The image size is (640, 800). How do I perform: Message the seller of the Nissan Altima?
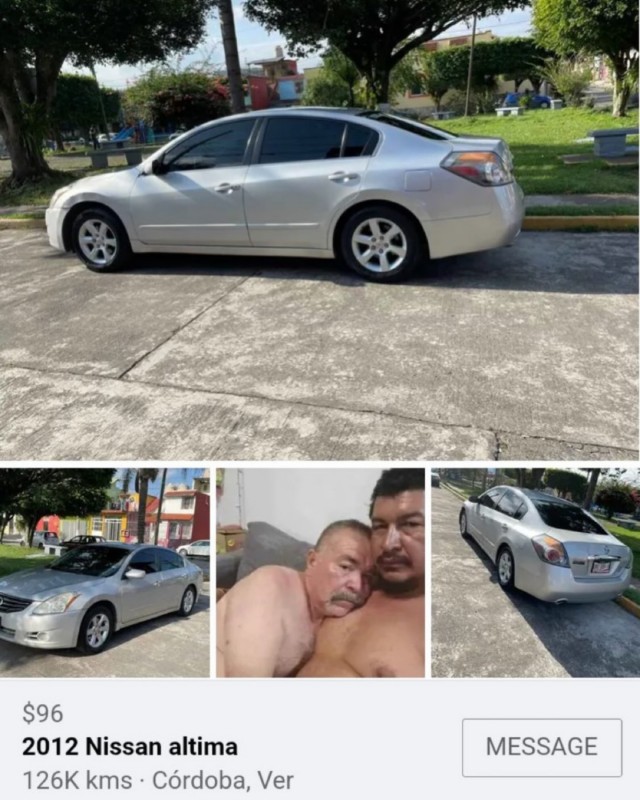[x=541, y=747]
